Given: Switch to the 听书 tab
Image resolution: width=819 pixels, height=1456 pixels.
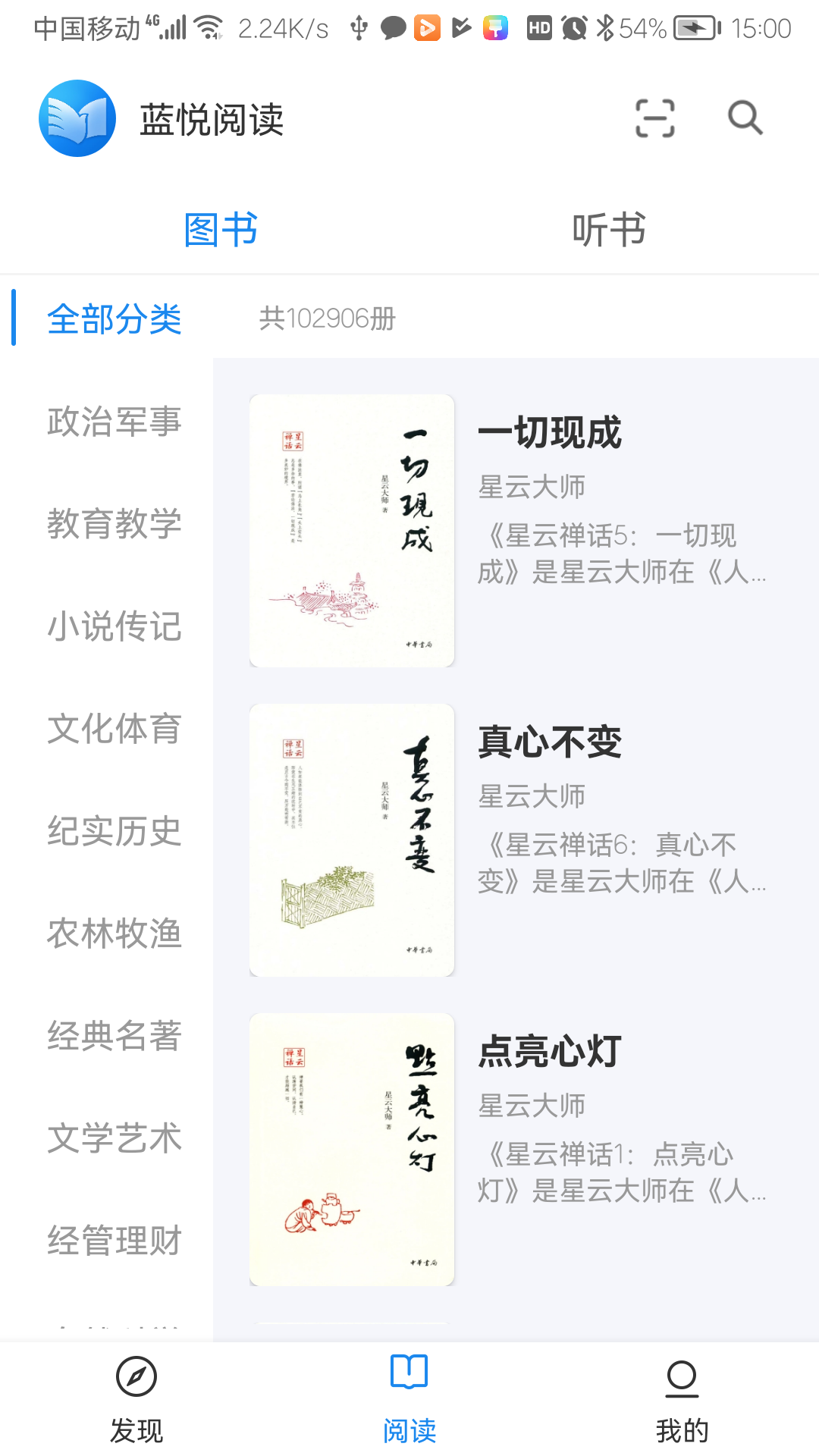Looking at the screenshot, I should 608,230.
